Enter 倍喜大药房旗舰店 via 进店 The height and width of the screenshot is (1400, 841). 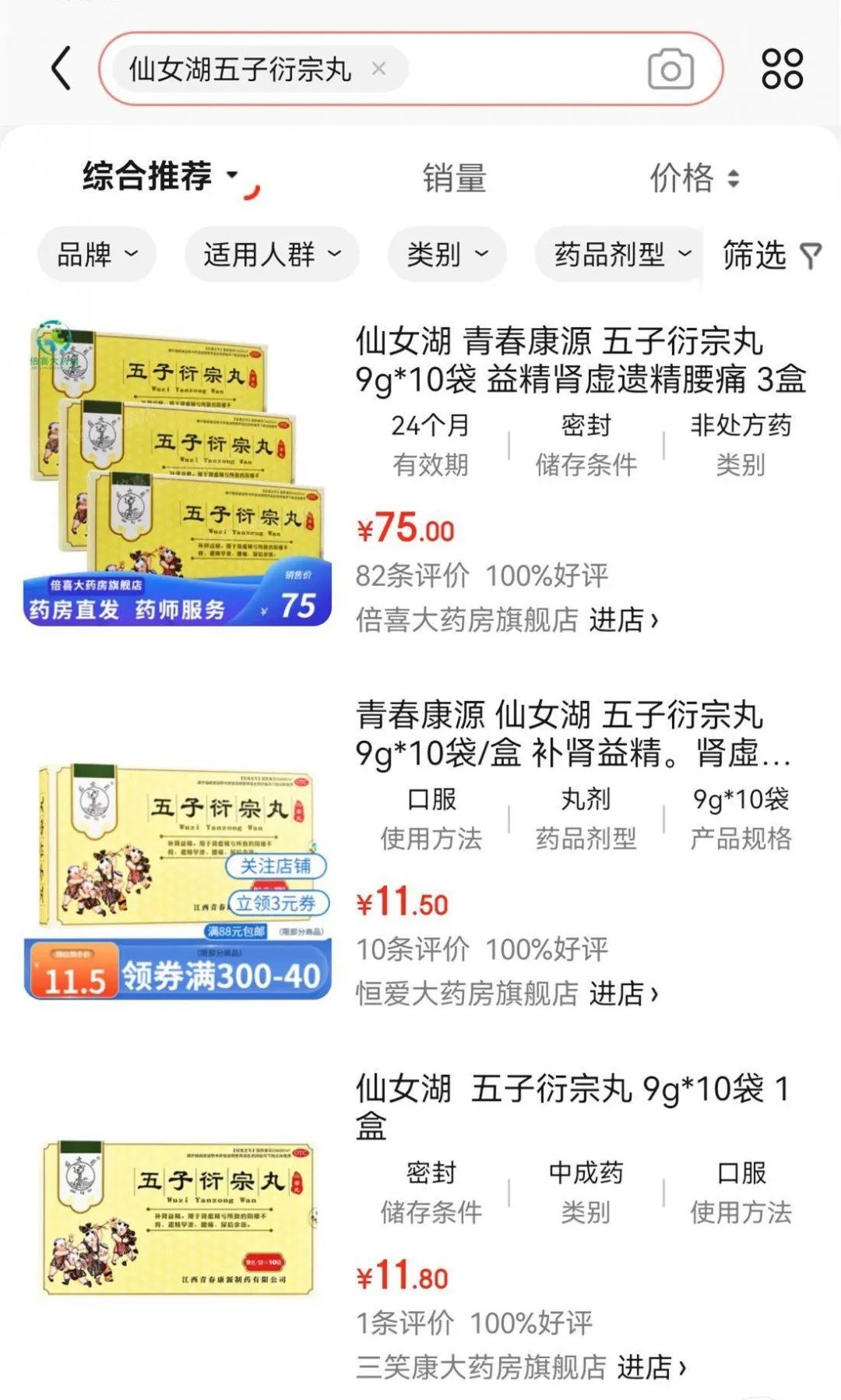tap(623, 620)
